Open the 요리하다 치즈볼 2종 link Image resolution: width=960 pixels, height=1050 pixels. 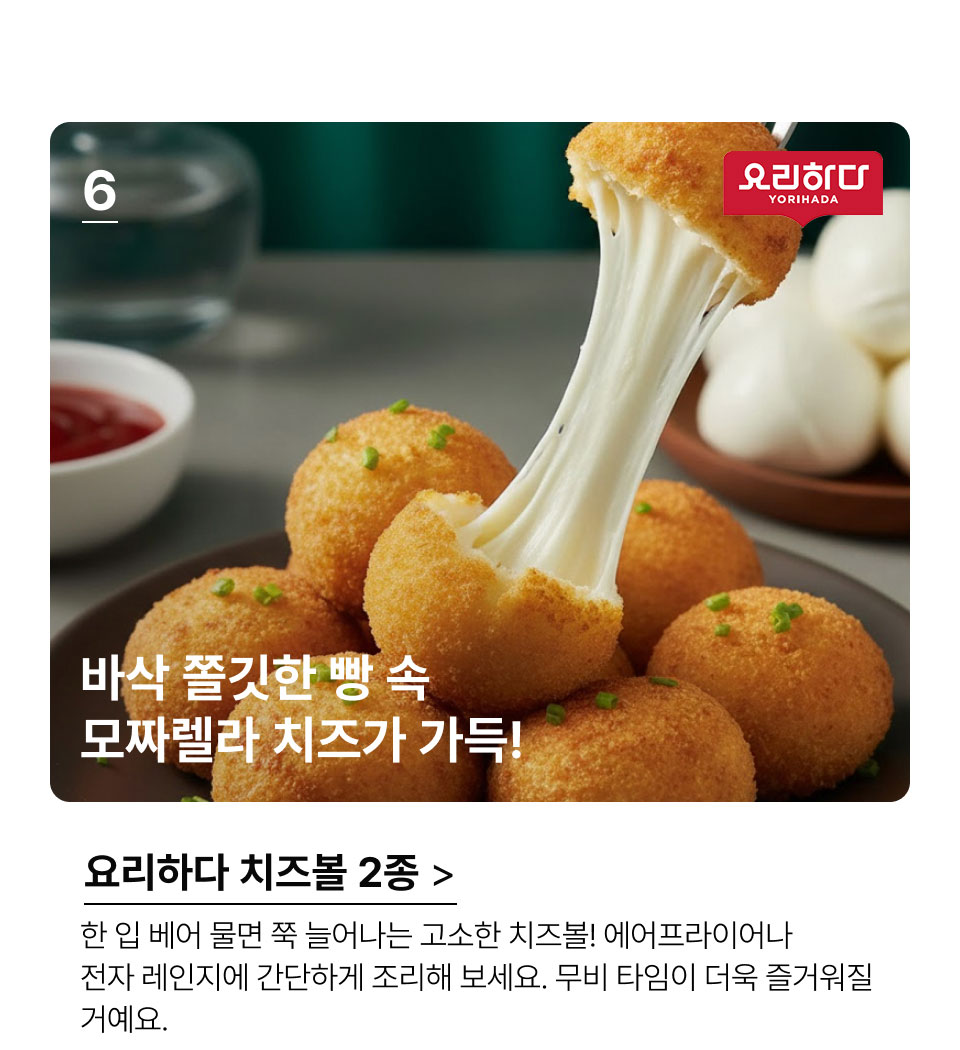(268, 874)
